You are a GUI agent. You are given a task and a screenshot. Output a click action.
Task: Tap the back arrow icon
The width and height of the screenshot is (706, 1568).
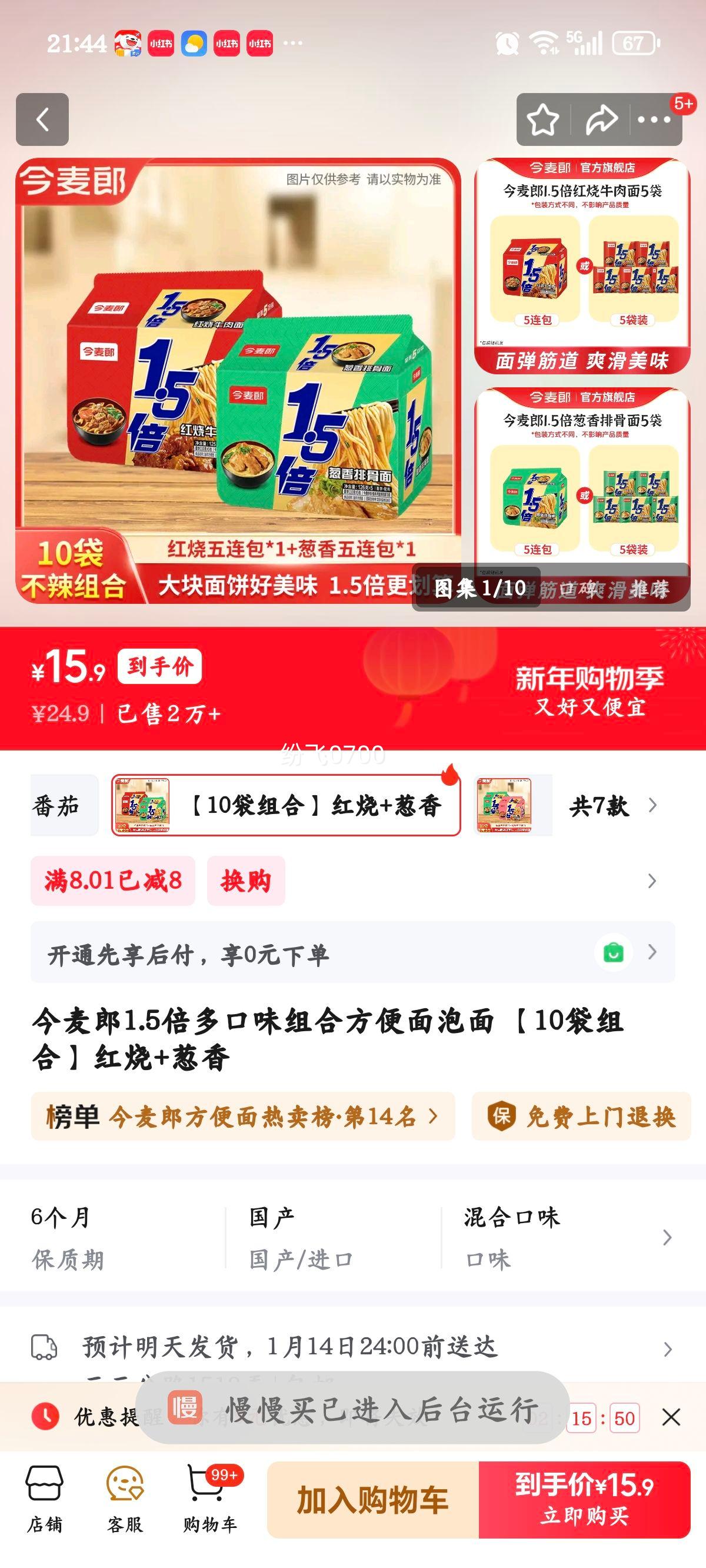(x=41, y=119)
